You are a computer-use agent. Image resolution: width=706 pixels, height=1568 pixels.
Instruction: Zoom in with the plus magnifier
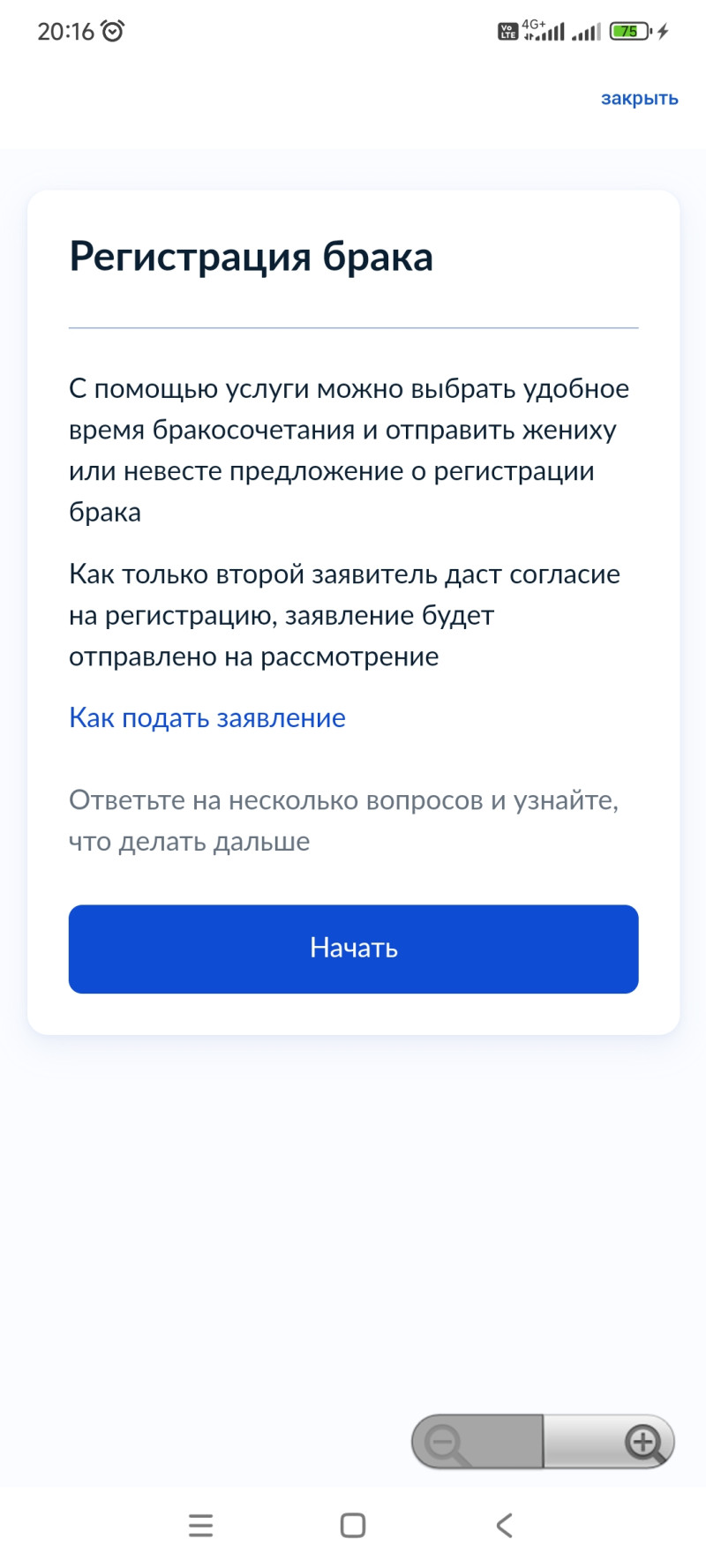click(643, 1443)
